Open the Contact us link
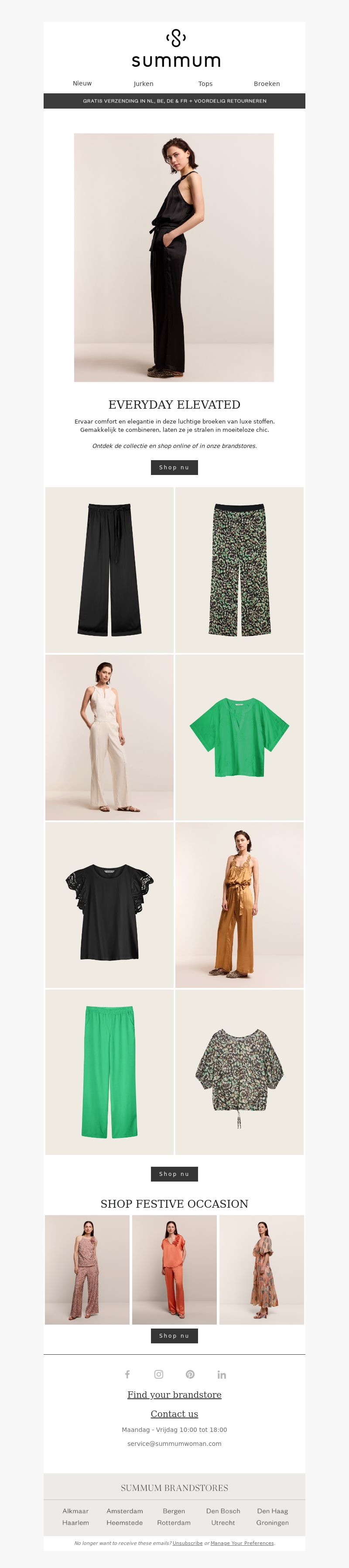Image resolution: width=349 pixels, height=1568 pixels. (174, 1414)
